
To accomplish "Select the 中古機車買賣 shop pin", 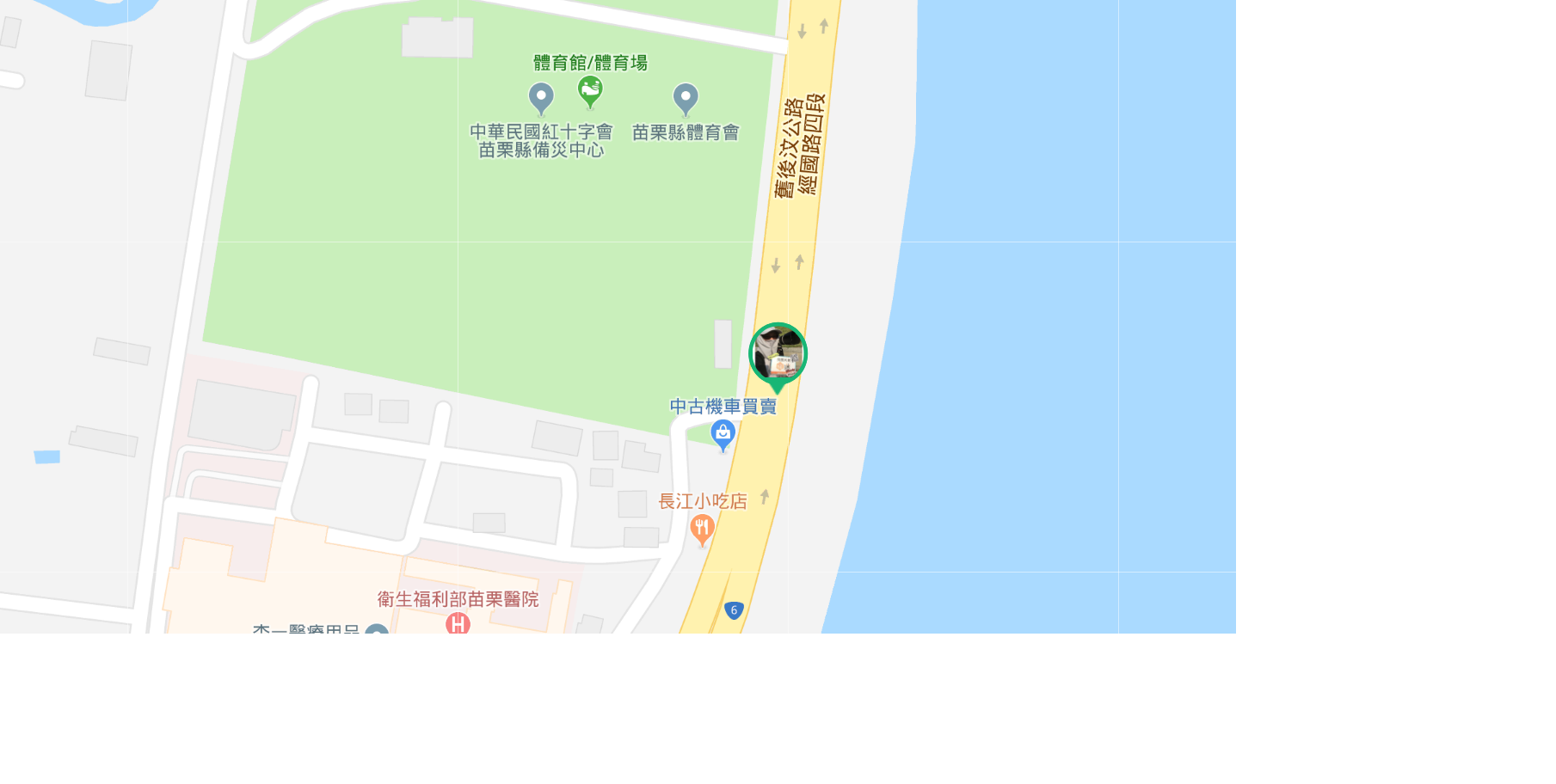I will click(723, 434).
